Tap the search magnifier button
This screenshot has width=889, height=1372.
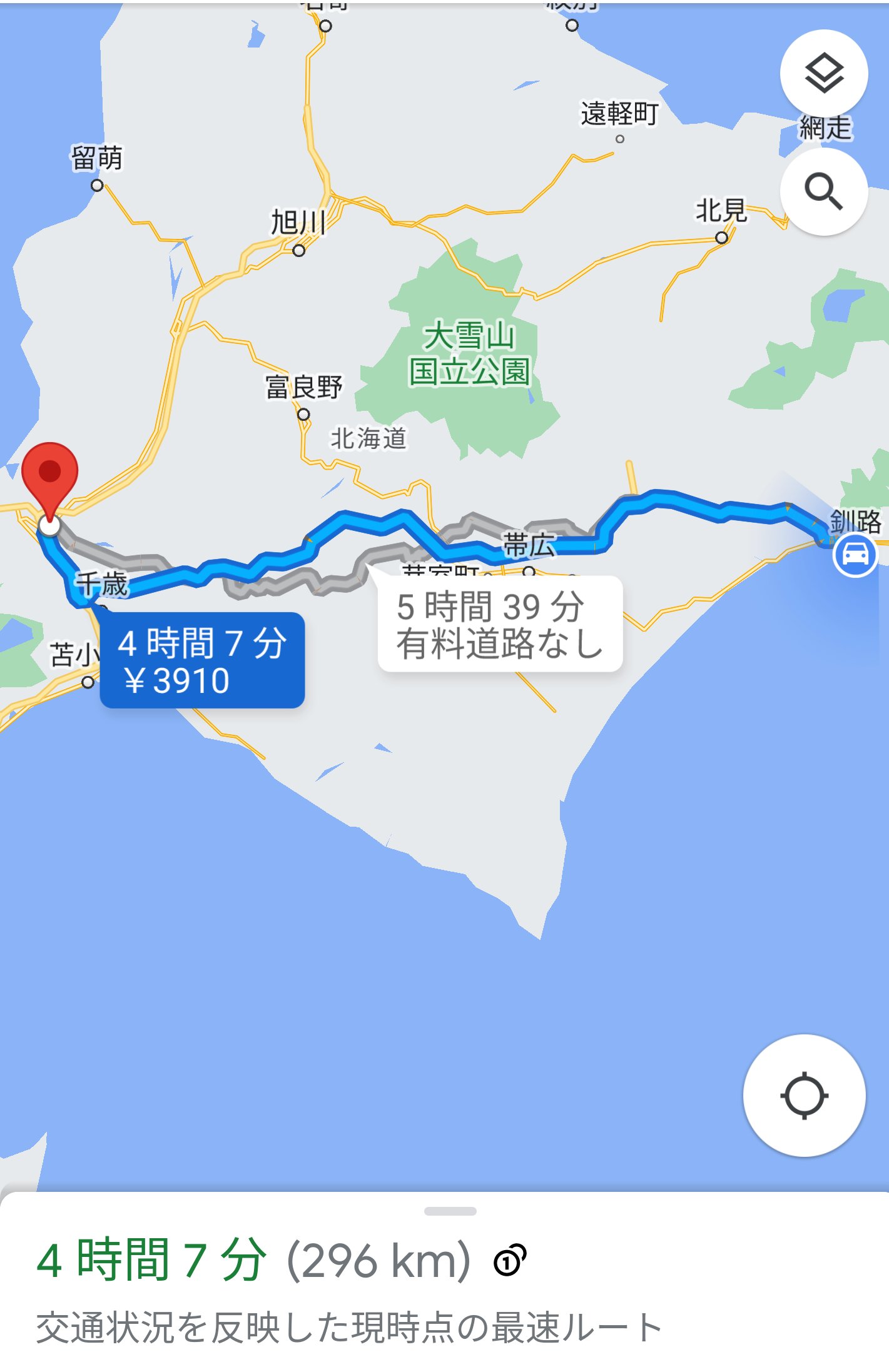tap(823, 191)
